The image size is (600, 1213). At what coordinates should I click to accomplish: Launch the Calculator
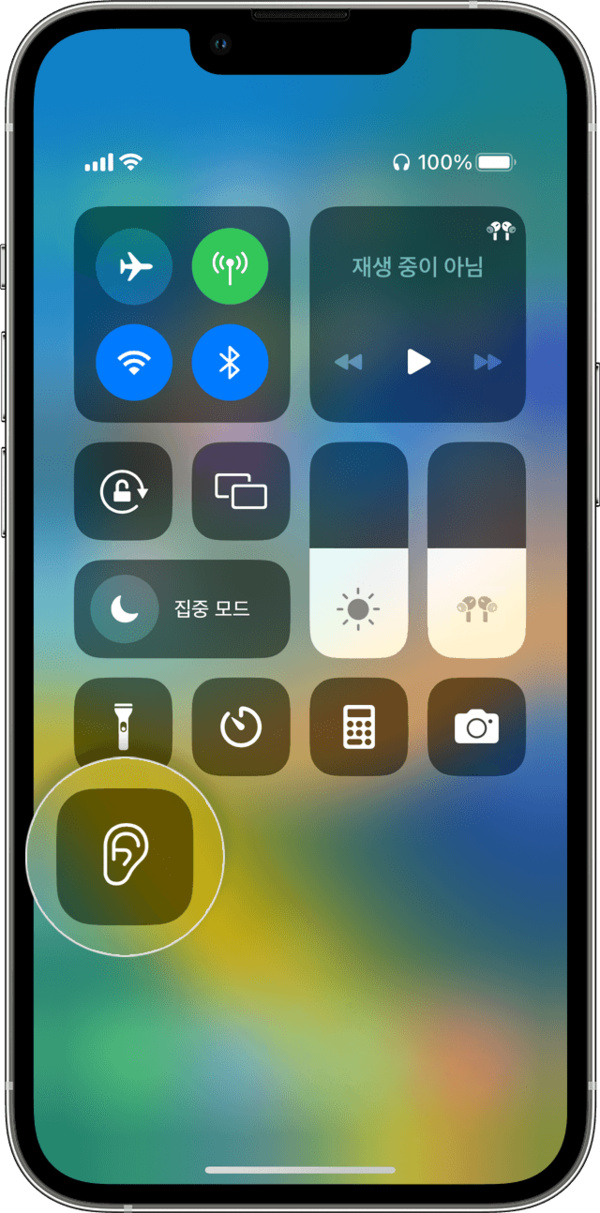(x=359, y=727)
